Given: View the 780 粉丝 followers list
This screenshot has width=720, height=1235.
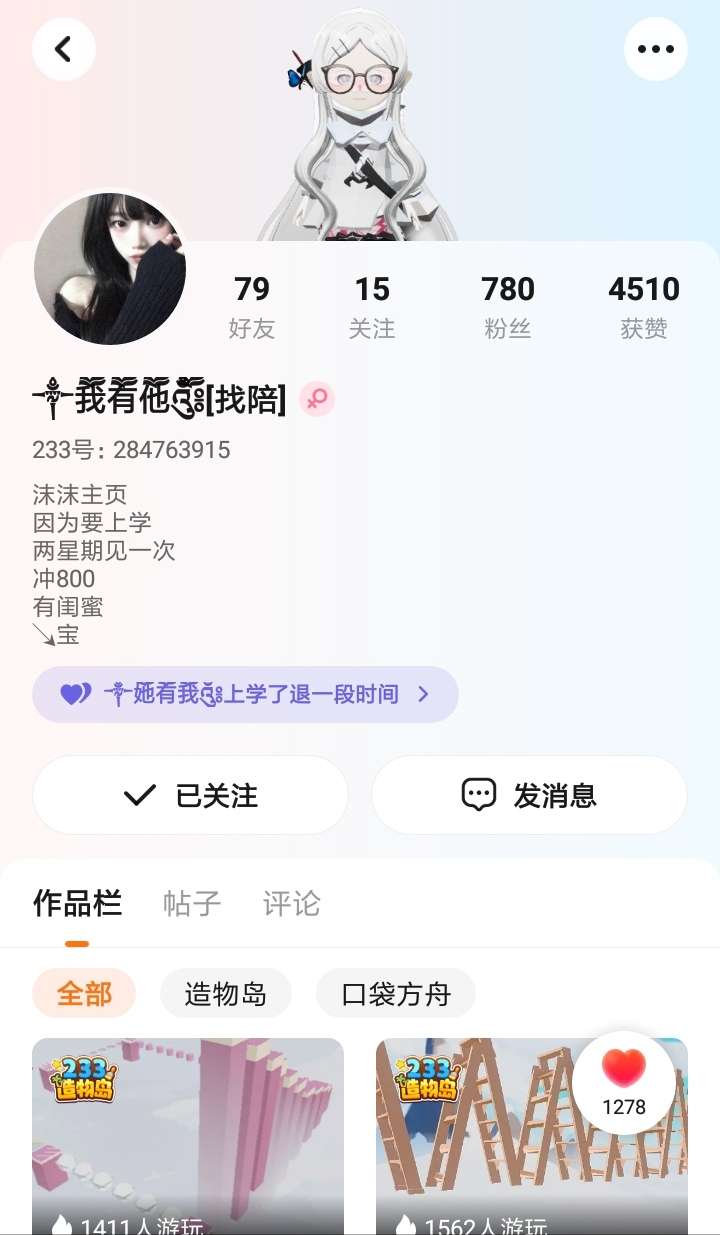Looking at the screenshot, I should [508, 306].
